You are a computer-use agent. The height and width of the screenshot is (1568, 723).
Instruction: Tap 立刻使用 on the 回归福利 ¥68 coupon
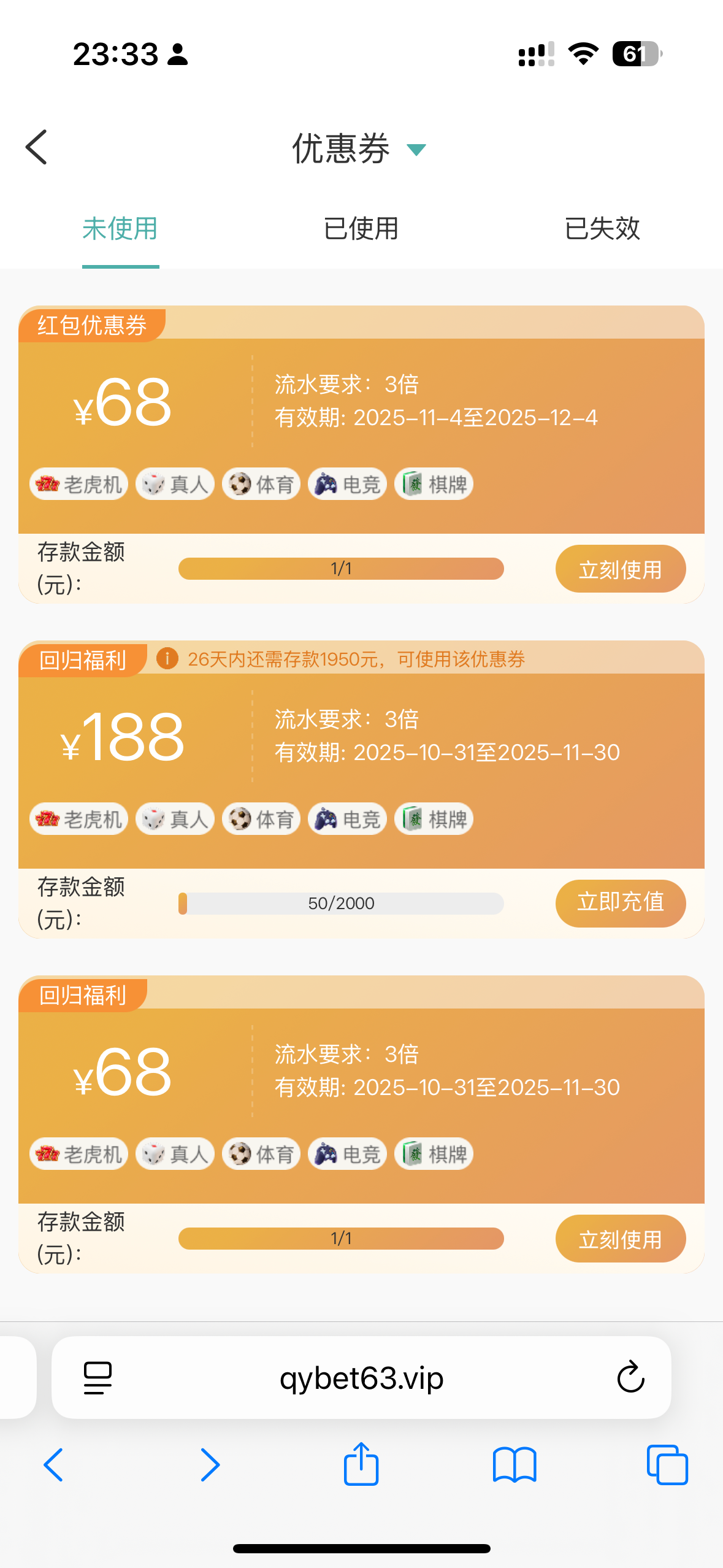coord(620,1239)
